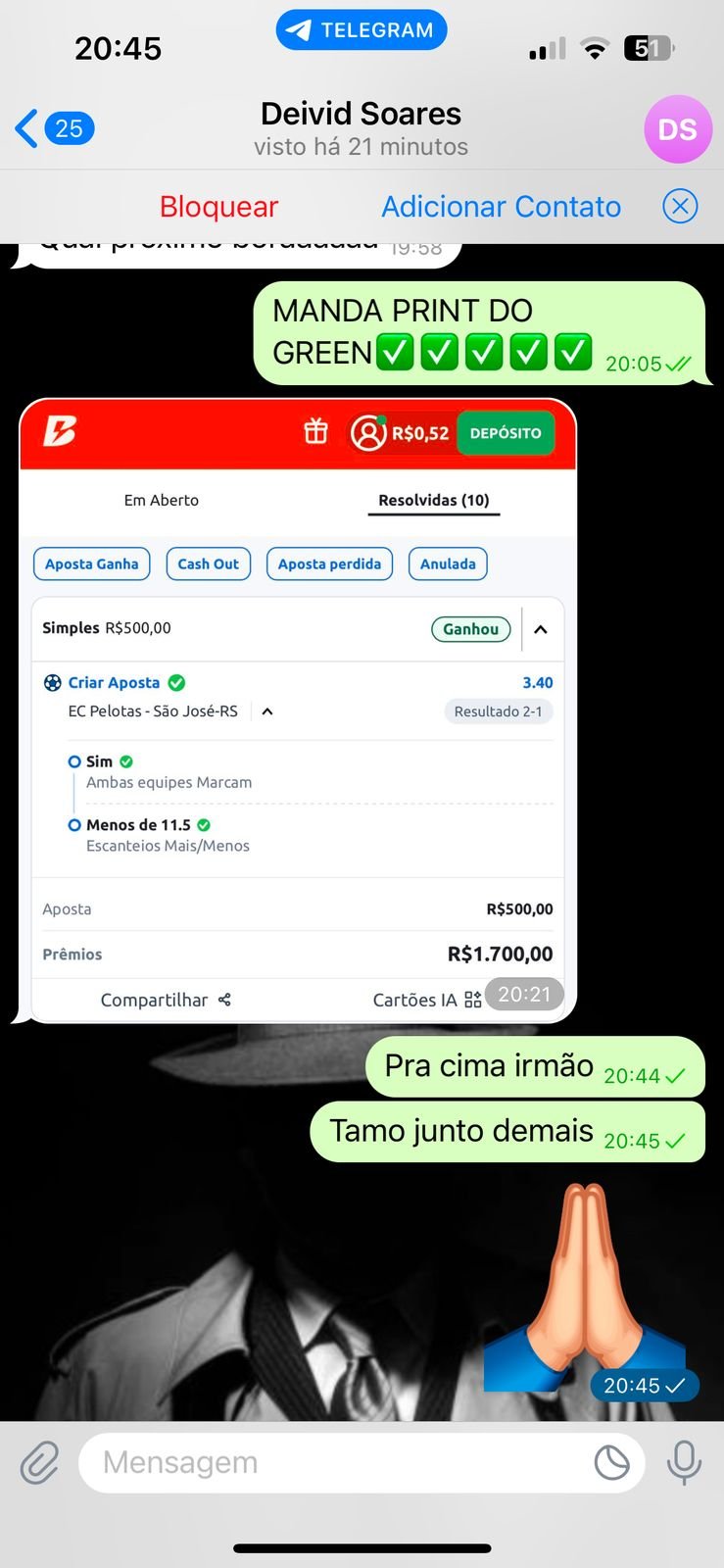Select the Menos de 11.5 option
This screenshot has height=1568, width=724.
[74, 824]
